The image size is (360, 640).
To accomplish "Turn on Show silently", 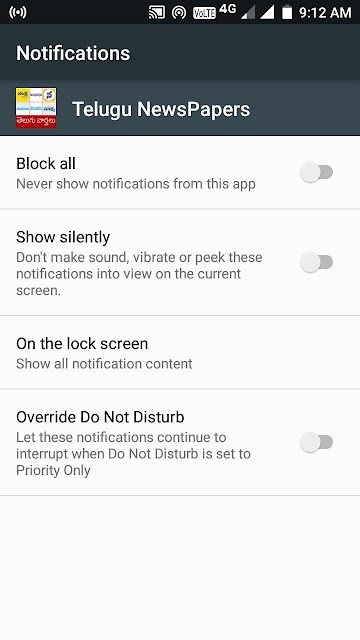I will pyautogui.click(x=317, y=262).
